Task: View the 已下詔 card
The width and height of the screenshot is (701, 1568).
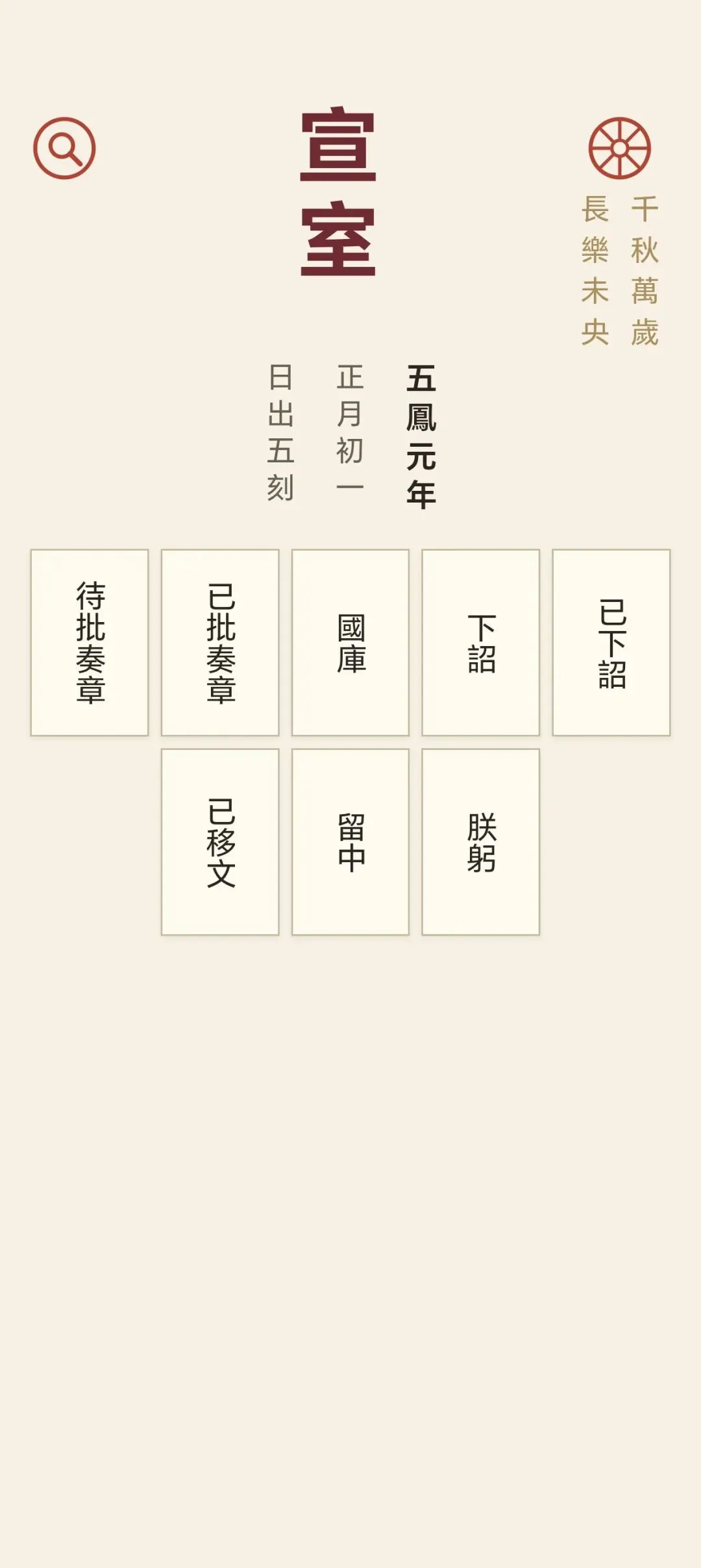Action: click(611, 643)
